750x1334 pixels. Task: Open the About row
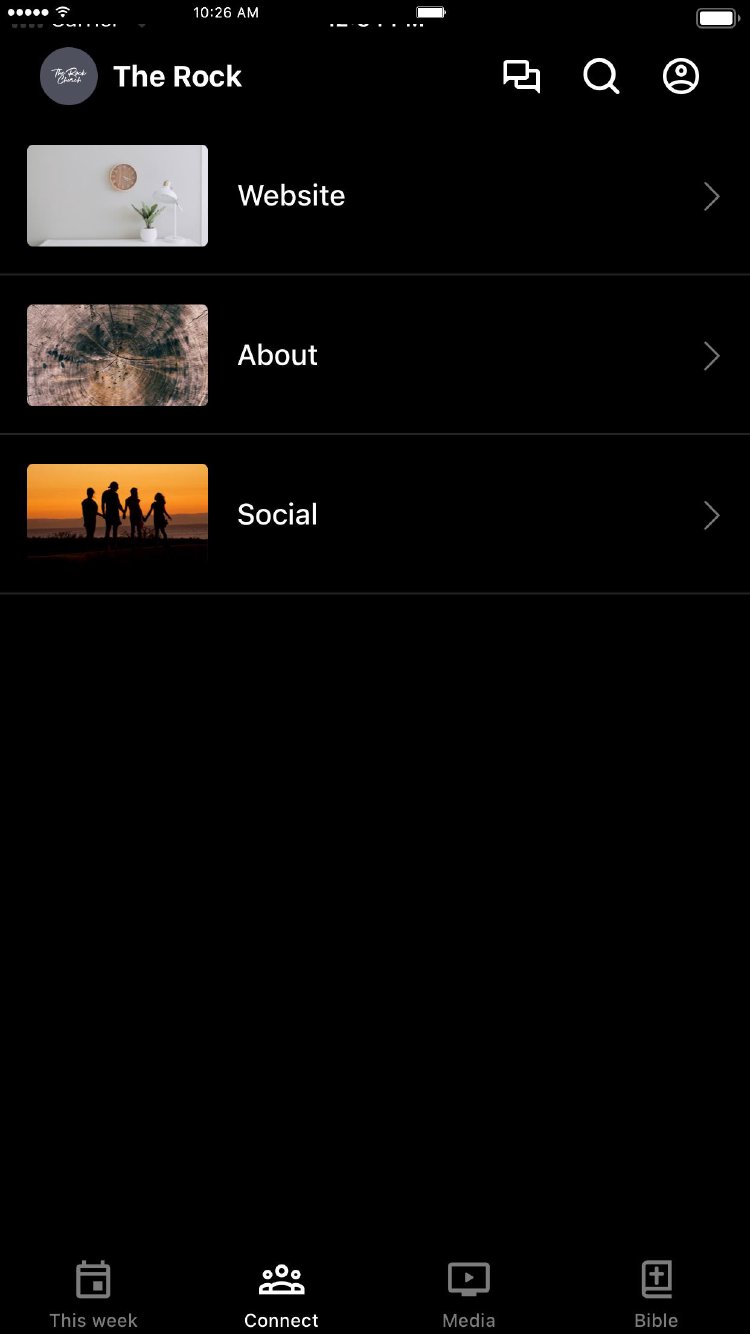(375, 355)
